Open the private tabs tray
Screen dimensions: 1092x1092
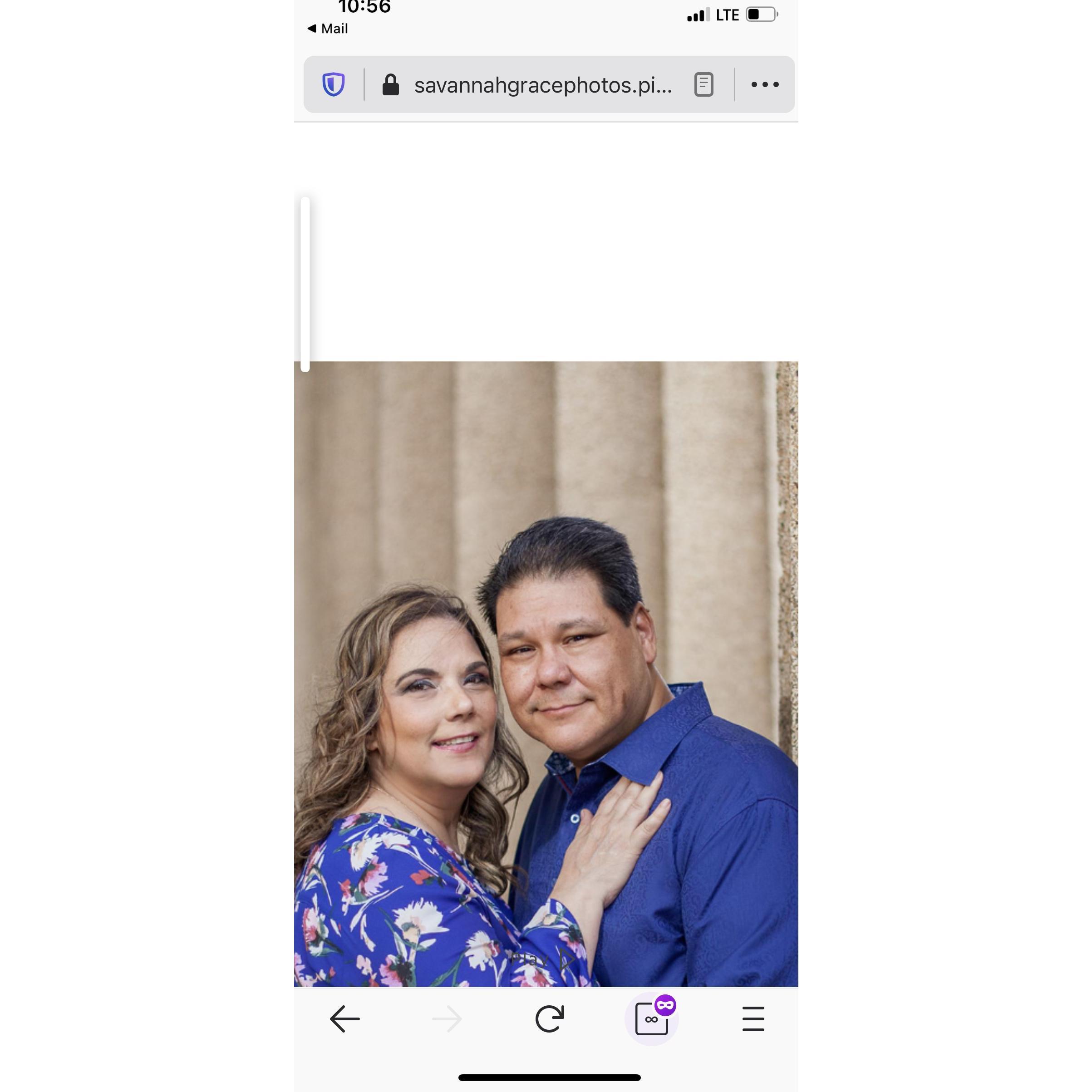pos(652,1019)
